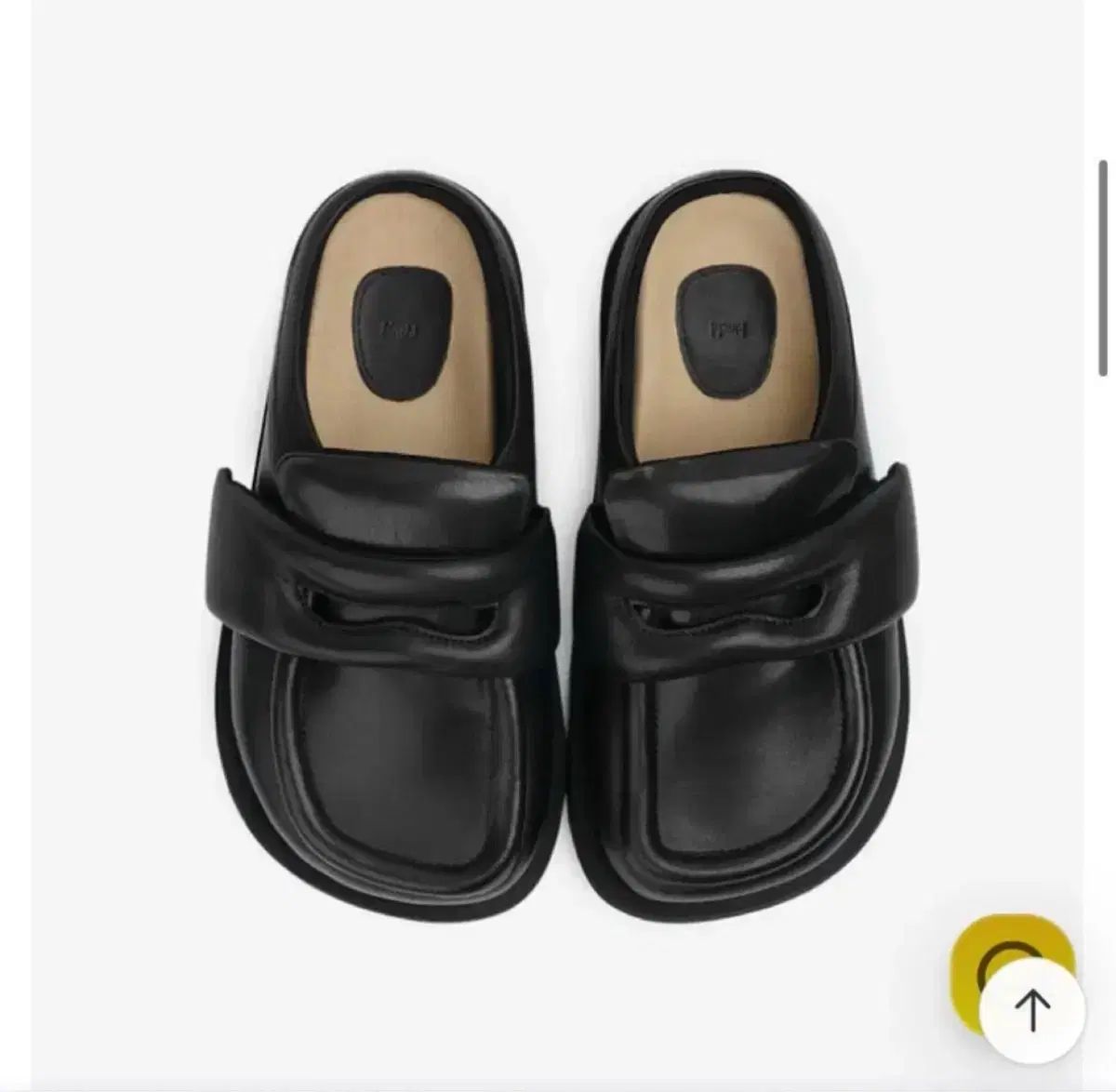Tap the scroll-to-top arrow button

[x=1033, y=1009]
